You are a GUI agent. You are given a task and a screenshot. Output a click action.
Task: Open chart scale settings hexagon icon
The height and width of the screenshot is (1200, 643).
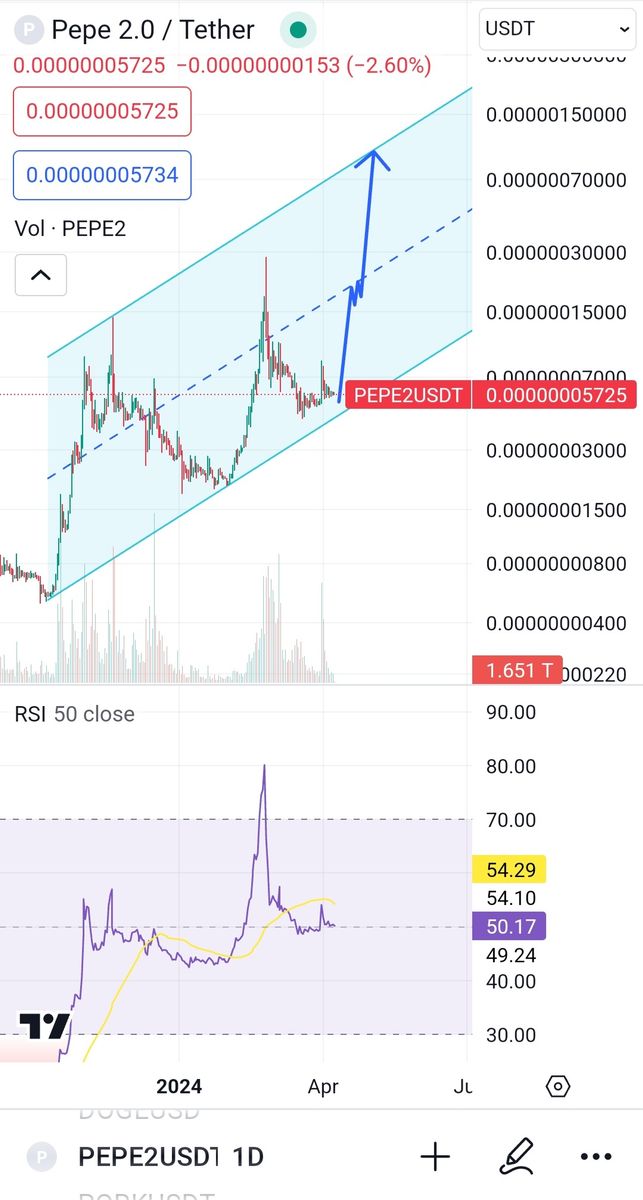coord(558,1086)
